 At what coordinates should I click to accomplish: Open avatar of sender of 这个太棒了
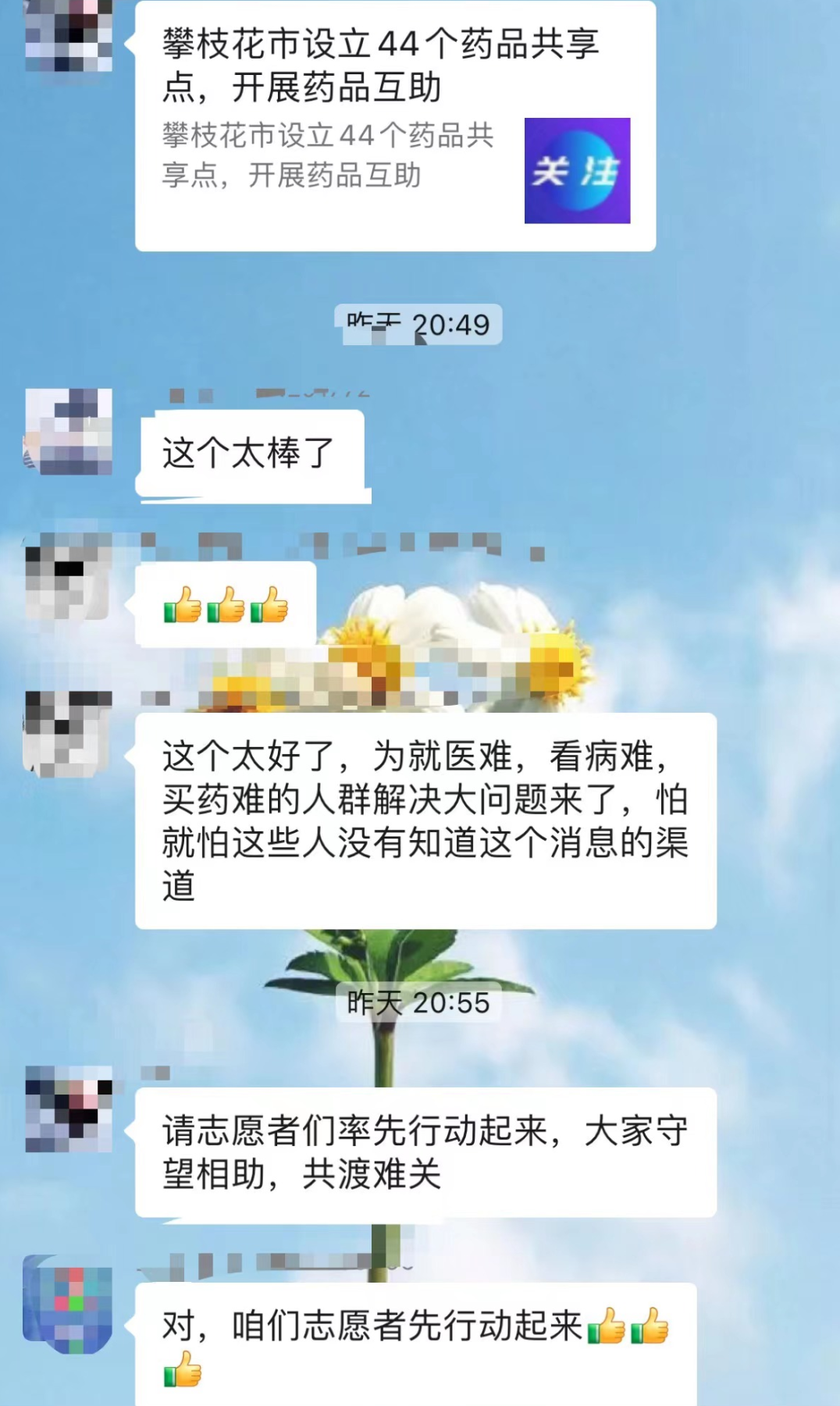pos(69,432)
